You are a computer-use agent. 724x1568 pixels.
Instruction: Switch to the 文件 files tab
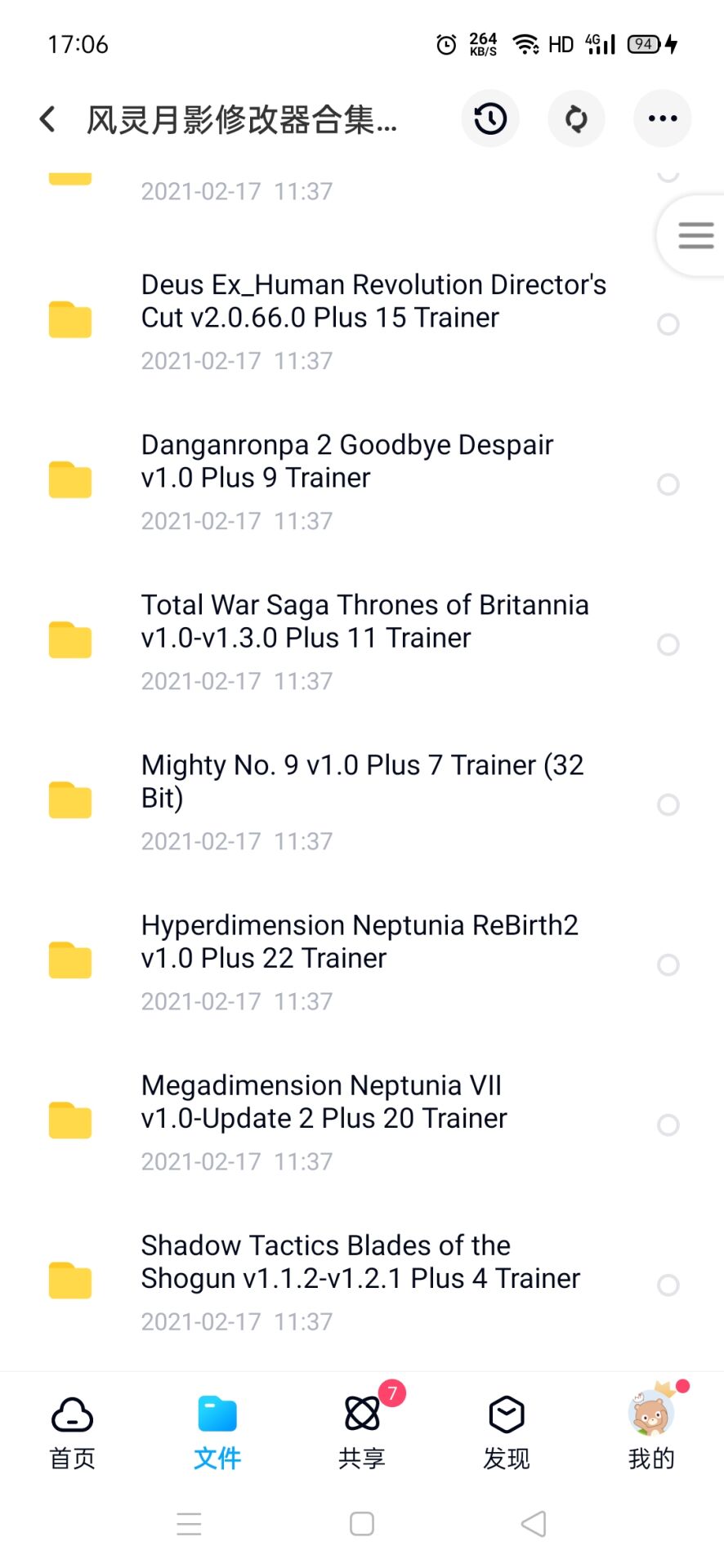[217, 1432]
